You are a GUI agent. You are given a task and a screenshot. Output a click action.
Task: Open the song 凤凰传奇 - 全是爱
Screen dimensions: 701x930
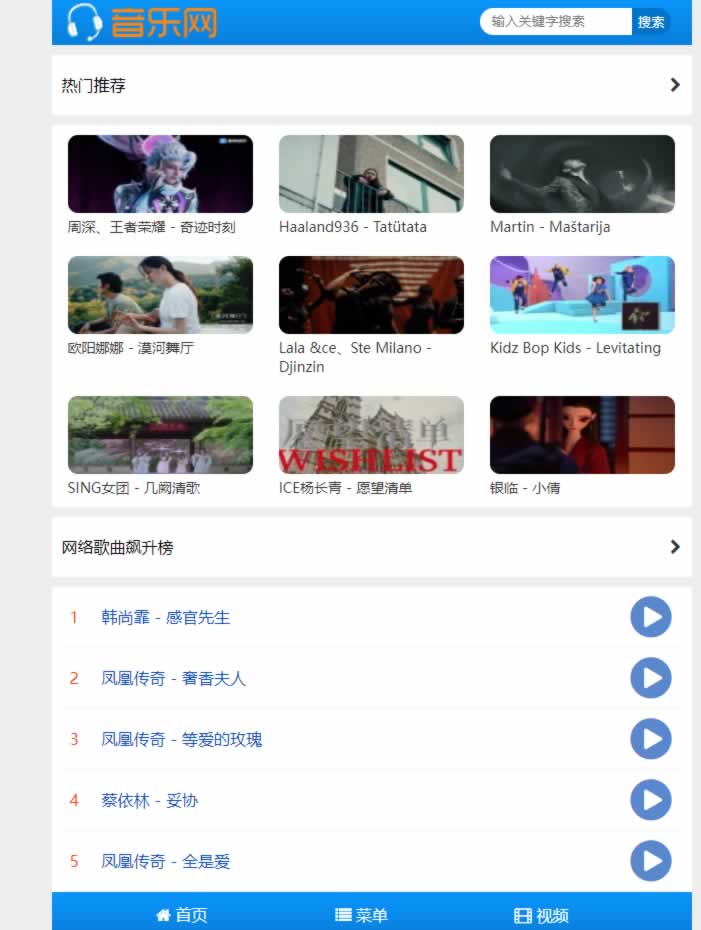tap(165, 861)
